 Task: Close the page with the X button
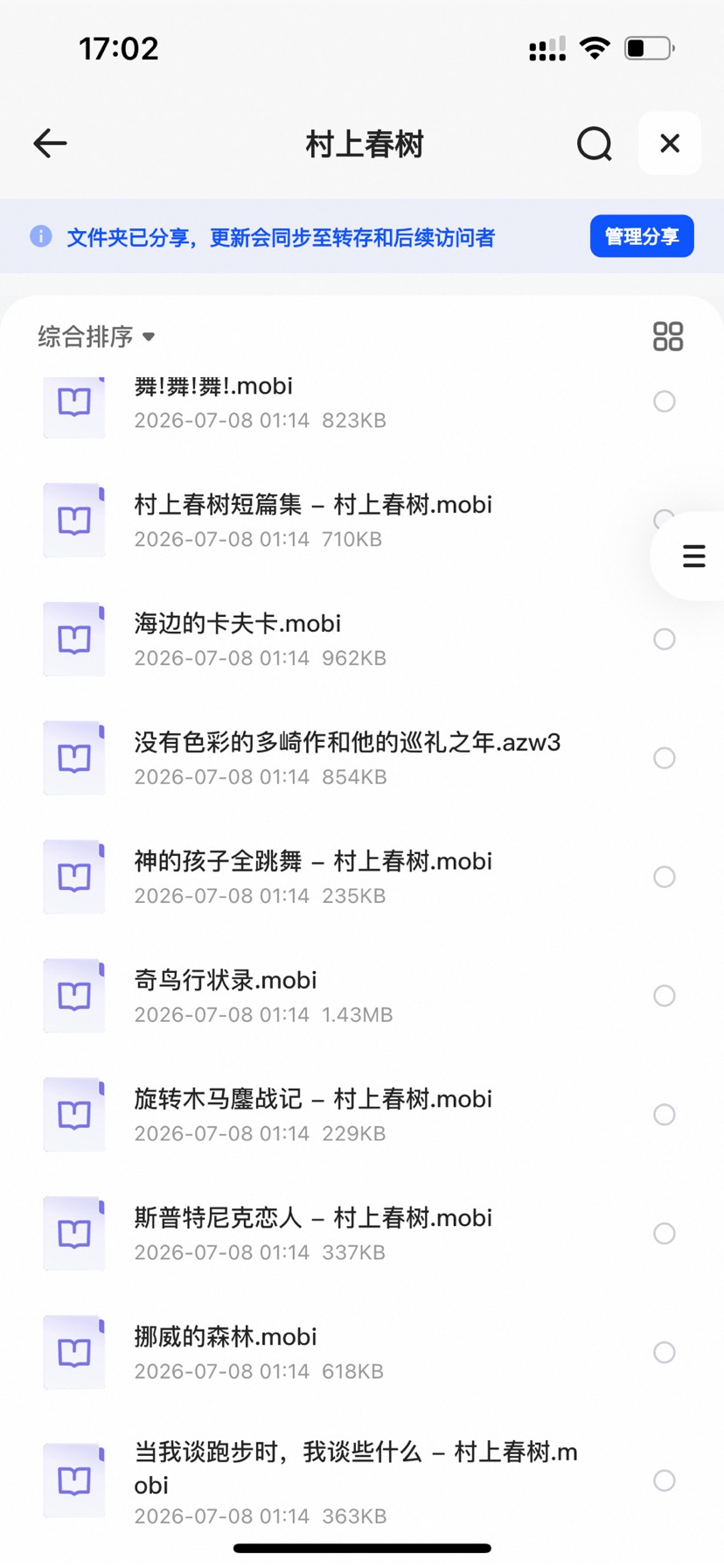tap(670, 143)
